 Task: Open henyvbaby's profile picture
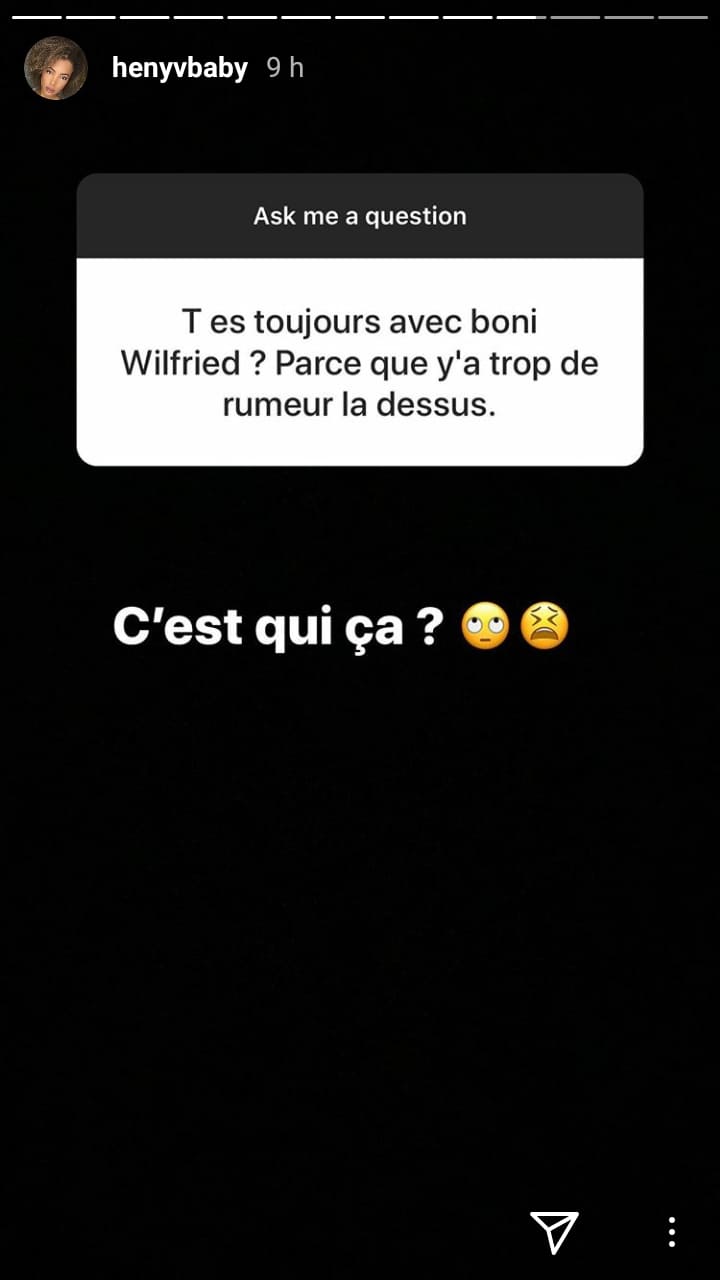pos(55,68)
